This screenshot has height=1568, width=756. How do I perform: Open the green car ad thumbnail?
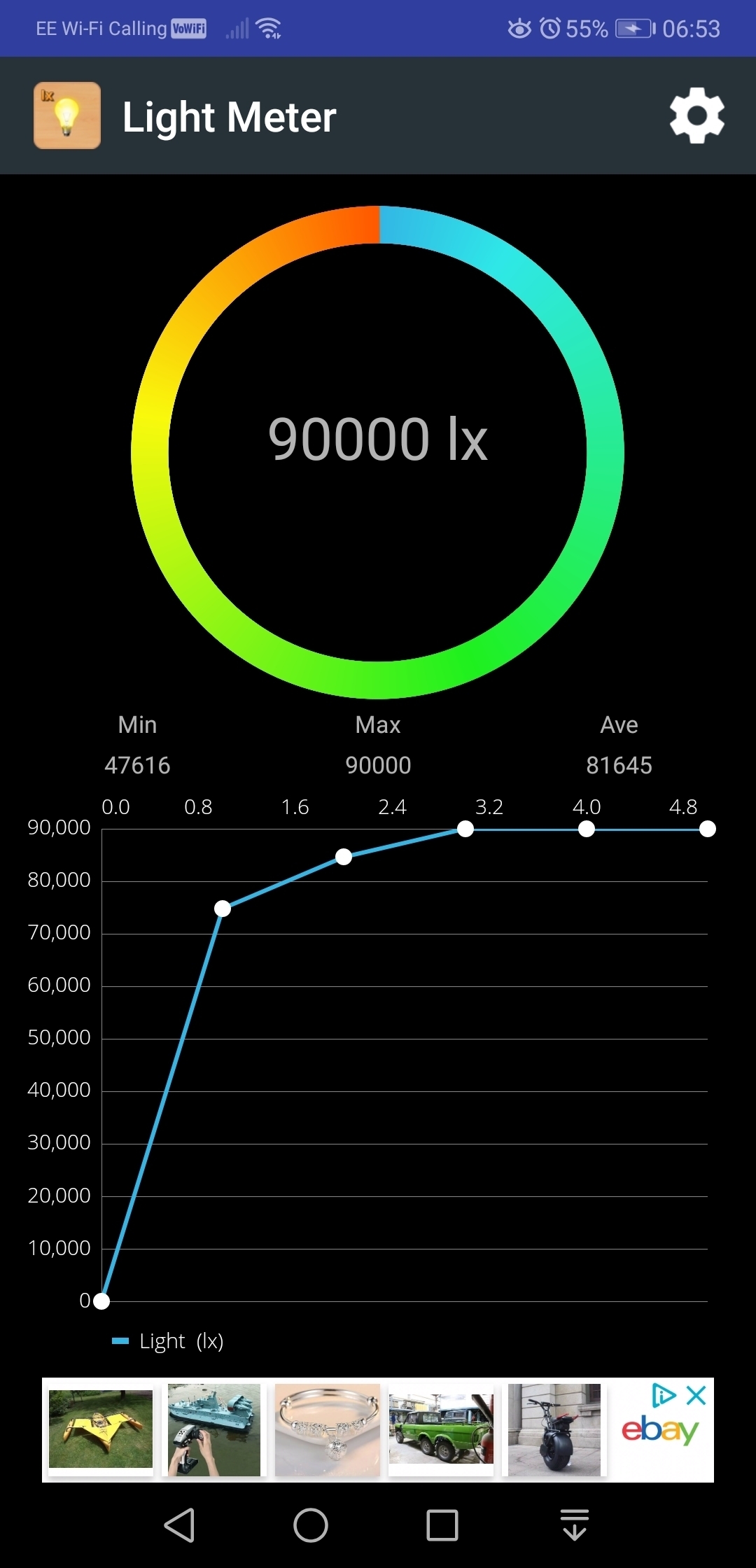(x=441, y=1429)
